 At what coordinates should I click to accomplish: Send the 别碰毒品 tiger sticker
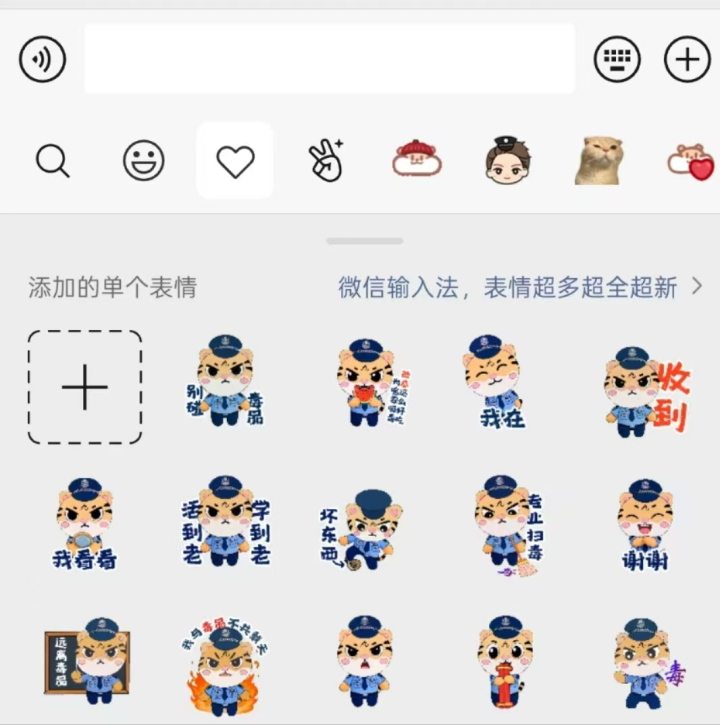(x=225, y=385)
